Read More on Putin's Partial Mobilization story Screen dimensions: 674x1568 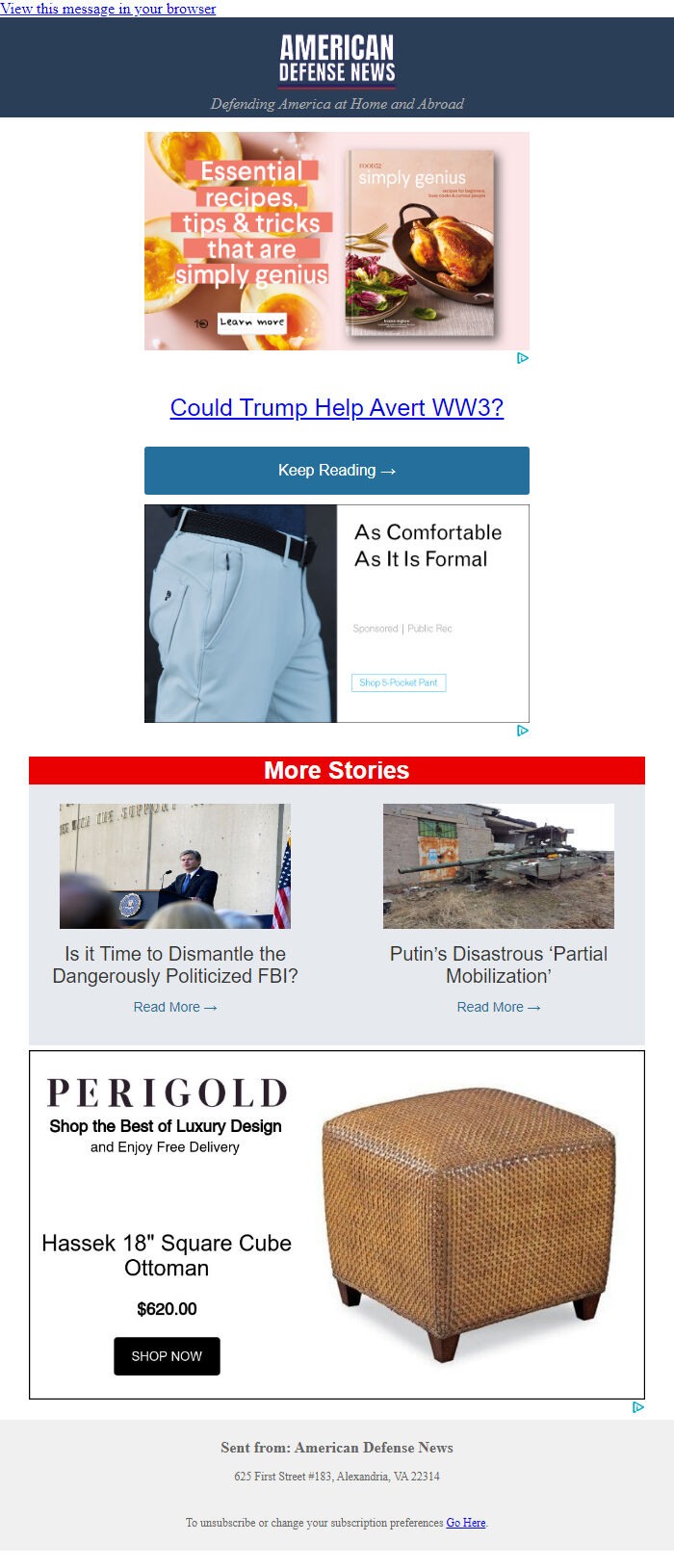click(498, 1007)
